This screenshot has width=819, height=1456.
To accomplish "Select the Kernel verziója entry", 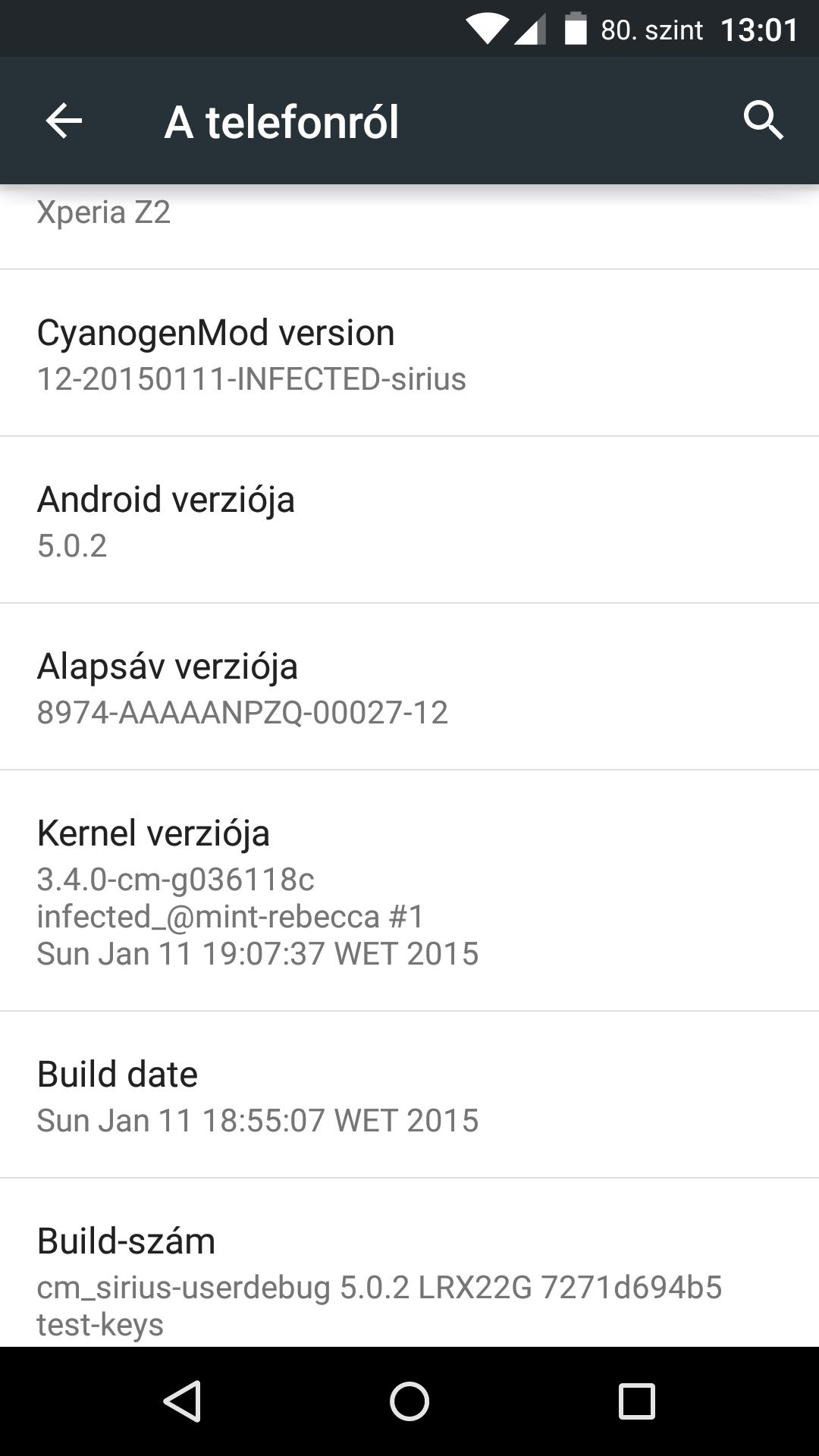I will click(x=409, y=891).
